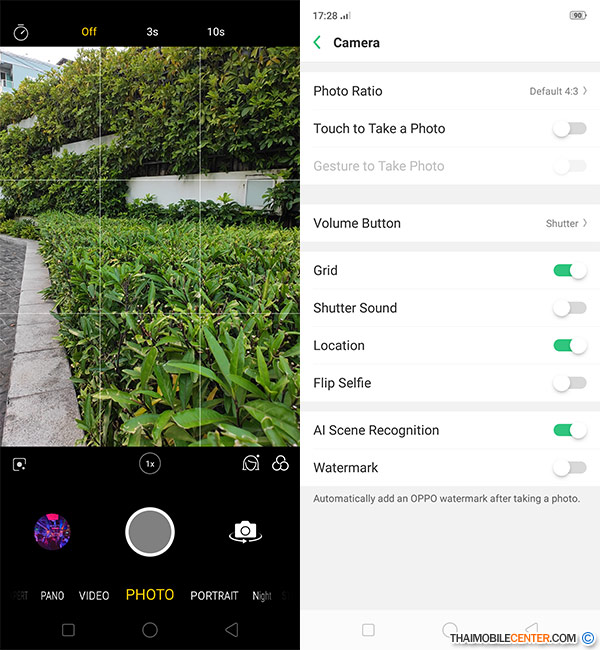Viewport: 600px width, 650px height.
Task: Select the 10s timer option
Action: pos(216,32)
